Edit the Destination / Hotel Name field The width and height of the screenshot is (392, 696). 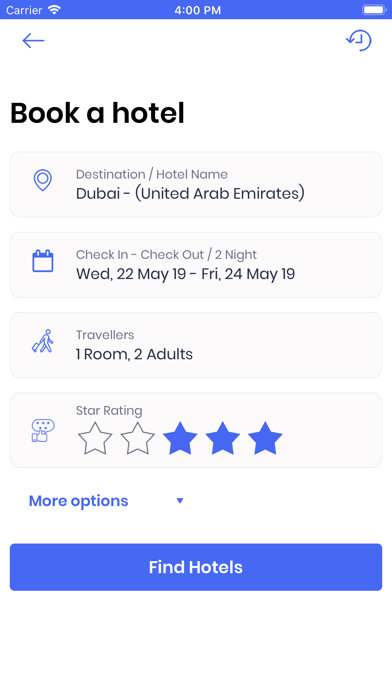coord(196,185)
